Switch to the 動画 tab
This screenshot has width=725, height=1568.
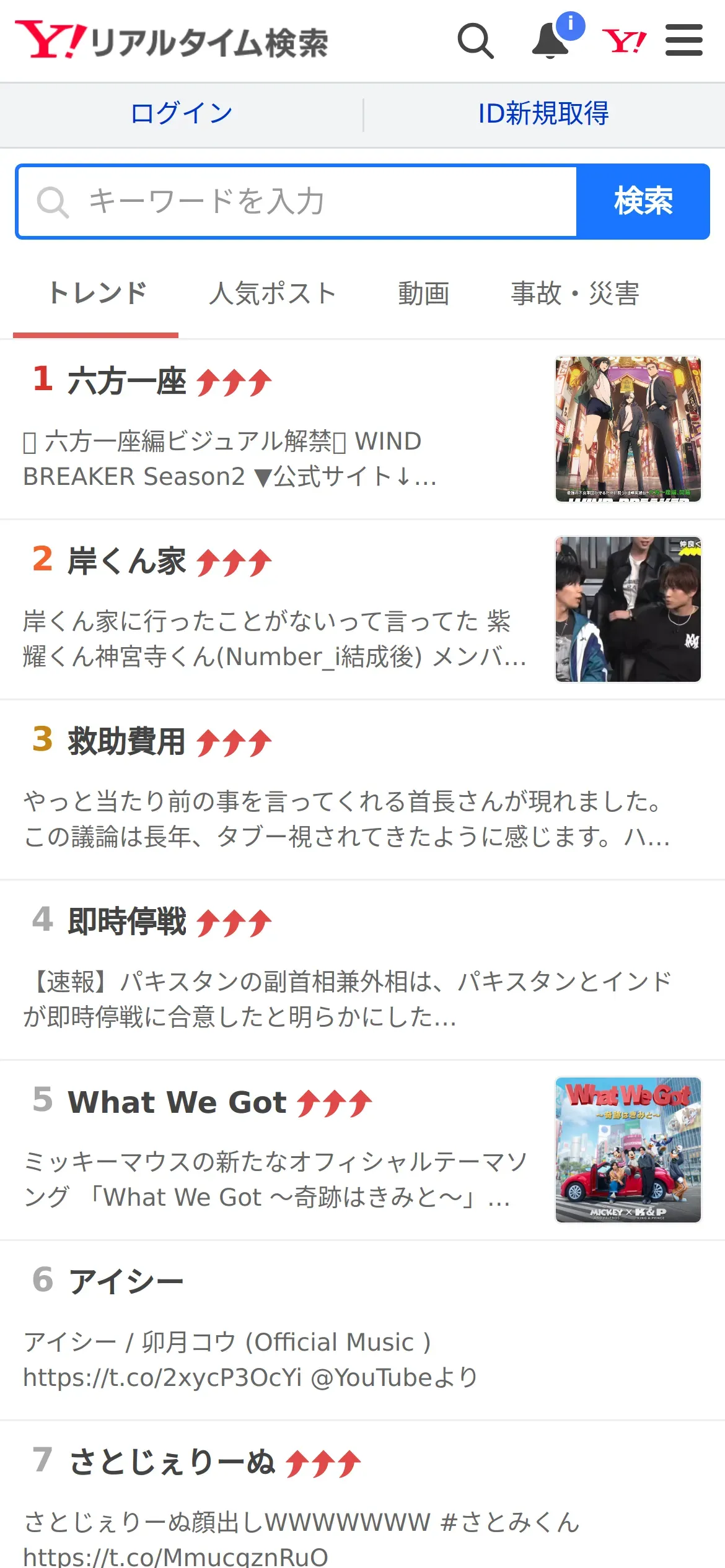pyautogui.click(x=424, y=294)
